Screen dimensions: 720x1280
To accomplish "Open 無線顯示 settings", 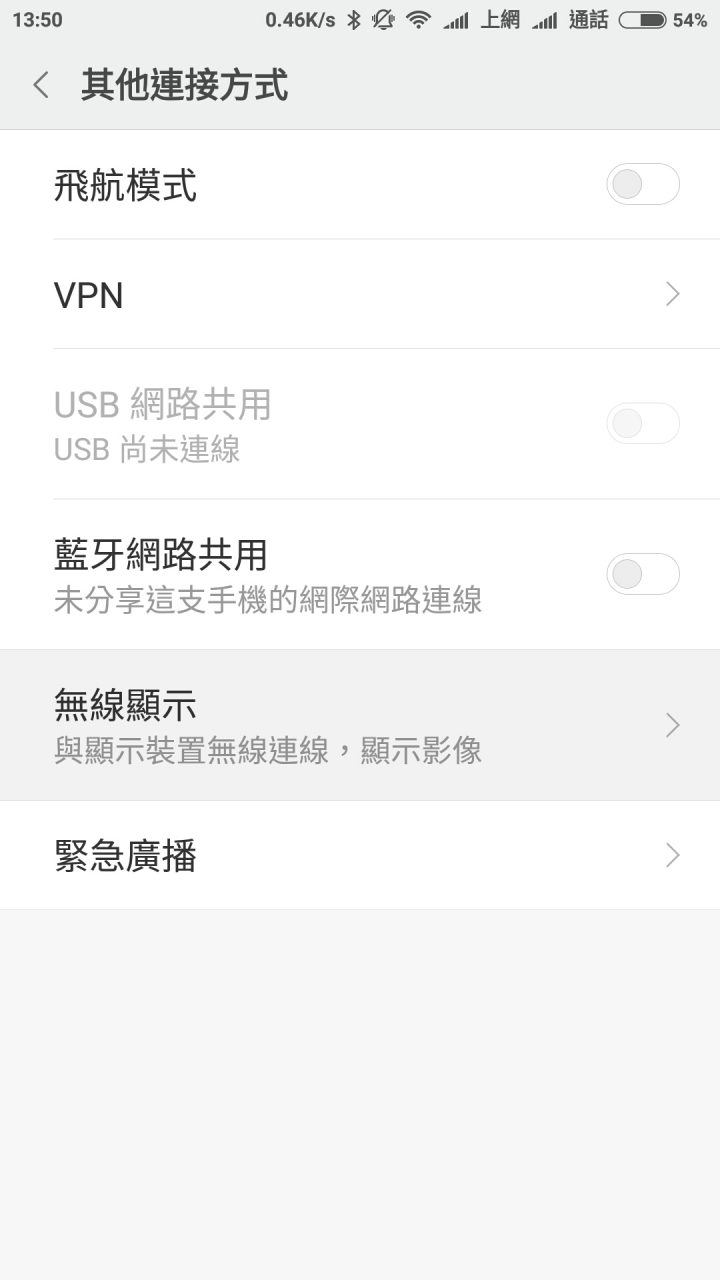I will coord(360,725).
